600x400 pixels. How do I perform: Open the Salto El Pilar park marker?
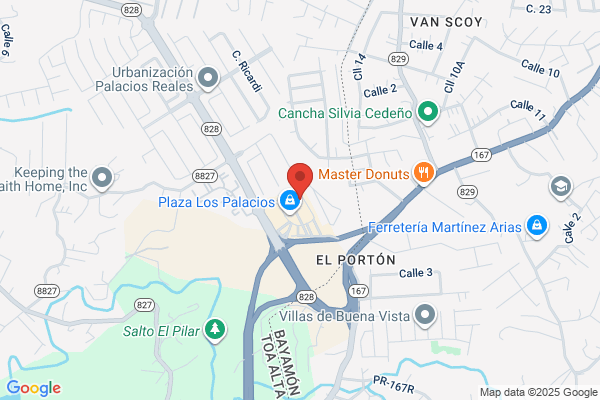point(215,330)
